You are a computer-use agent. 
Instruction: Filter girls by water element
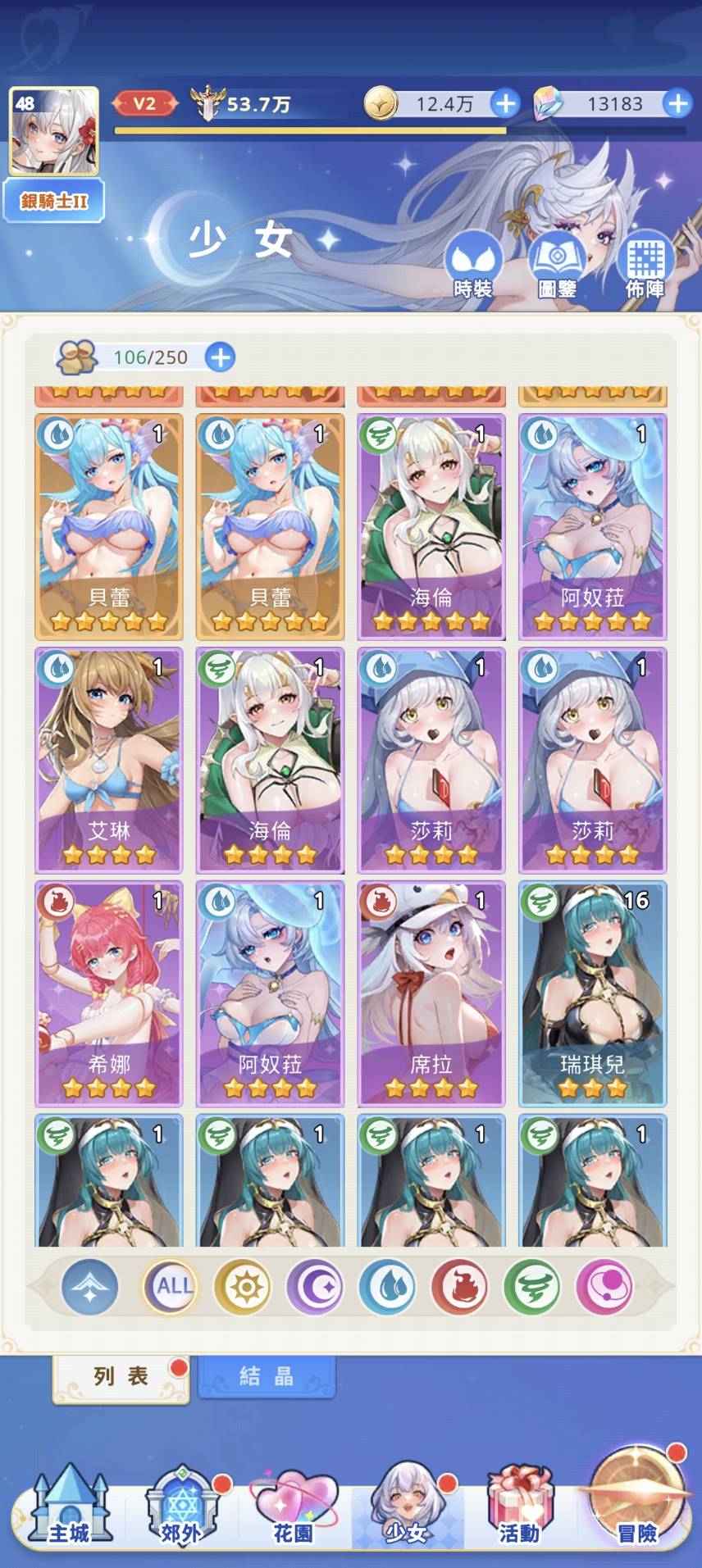(388, 1287)
